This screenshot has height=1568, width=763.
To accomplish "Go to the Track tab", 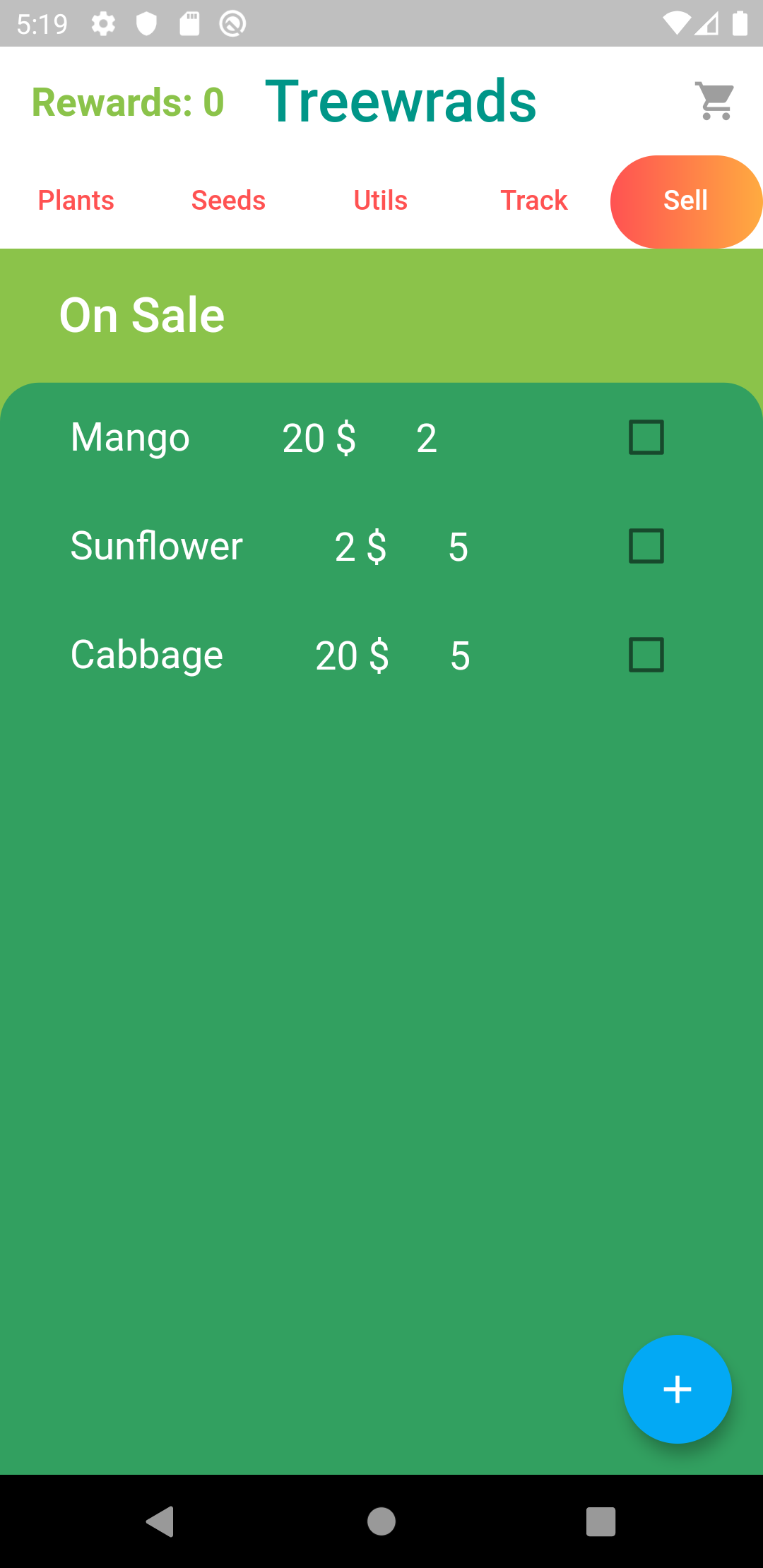I will click(534, 201).
